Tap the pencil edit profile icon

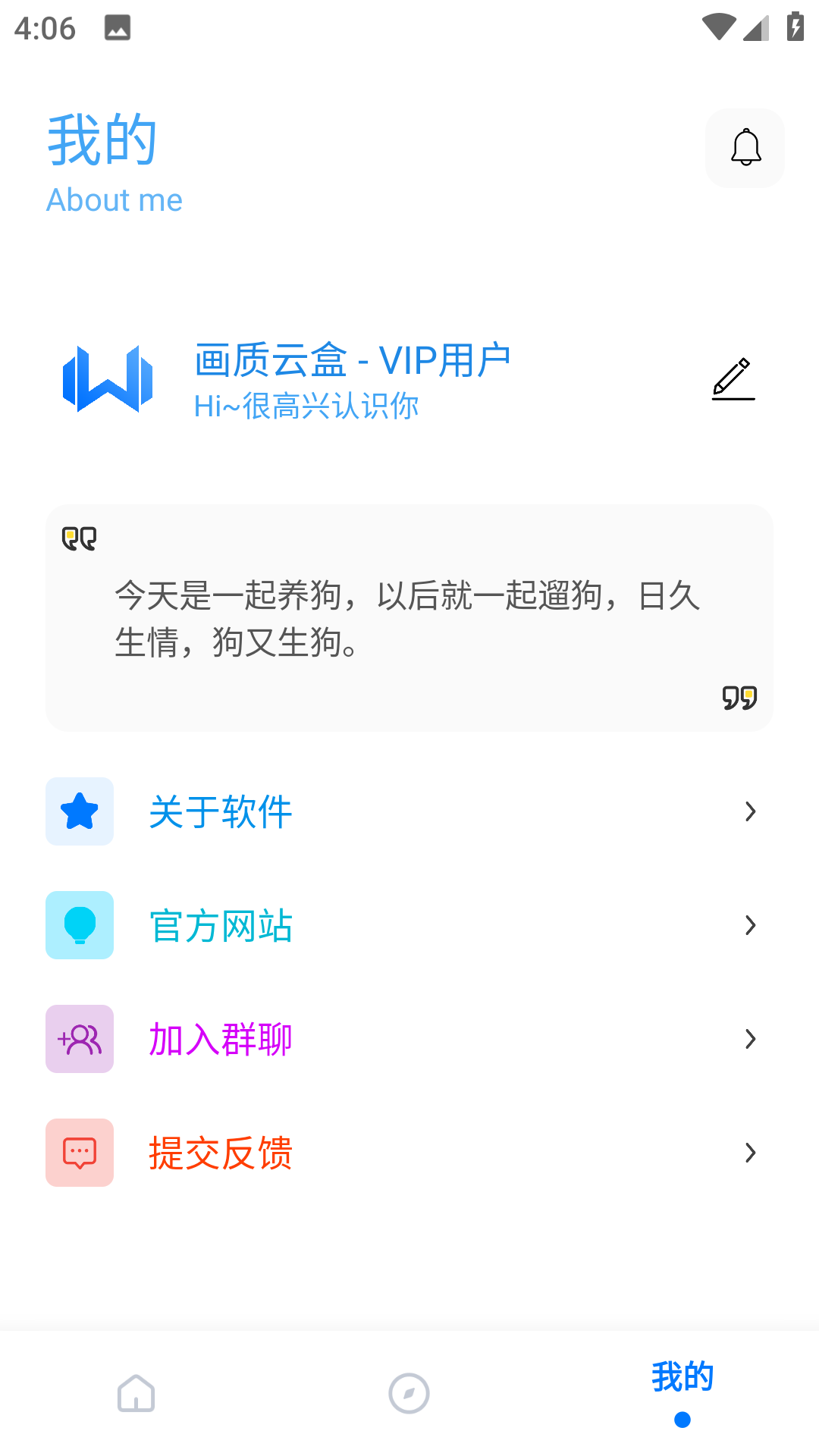(733, 379)
